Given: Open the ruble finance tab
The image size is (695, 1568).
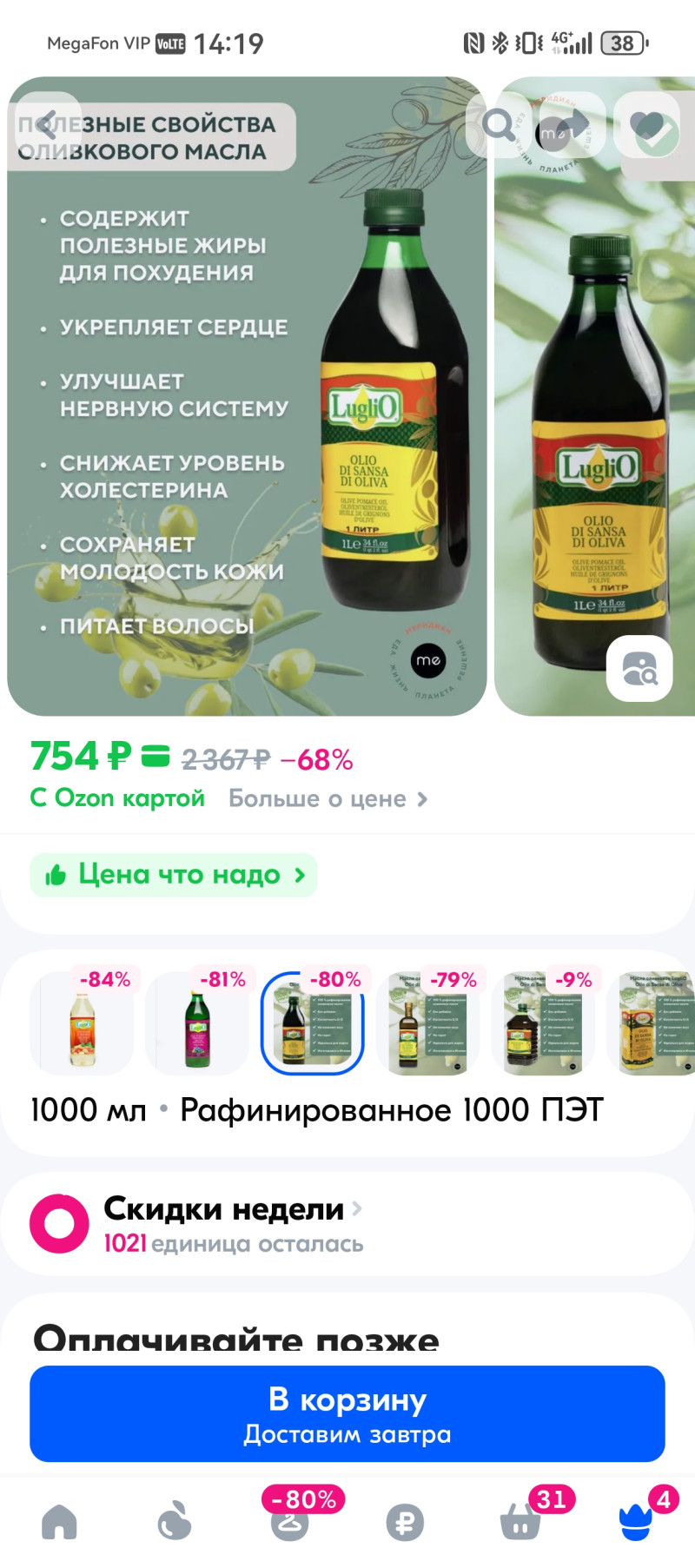Looking at the screenshot, I should (405, 1521).
